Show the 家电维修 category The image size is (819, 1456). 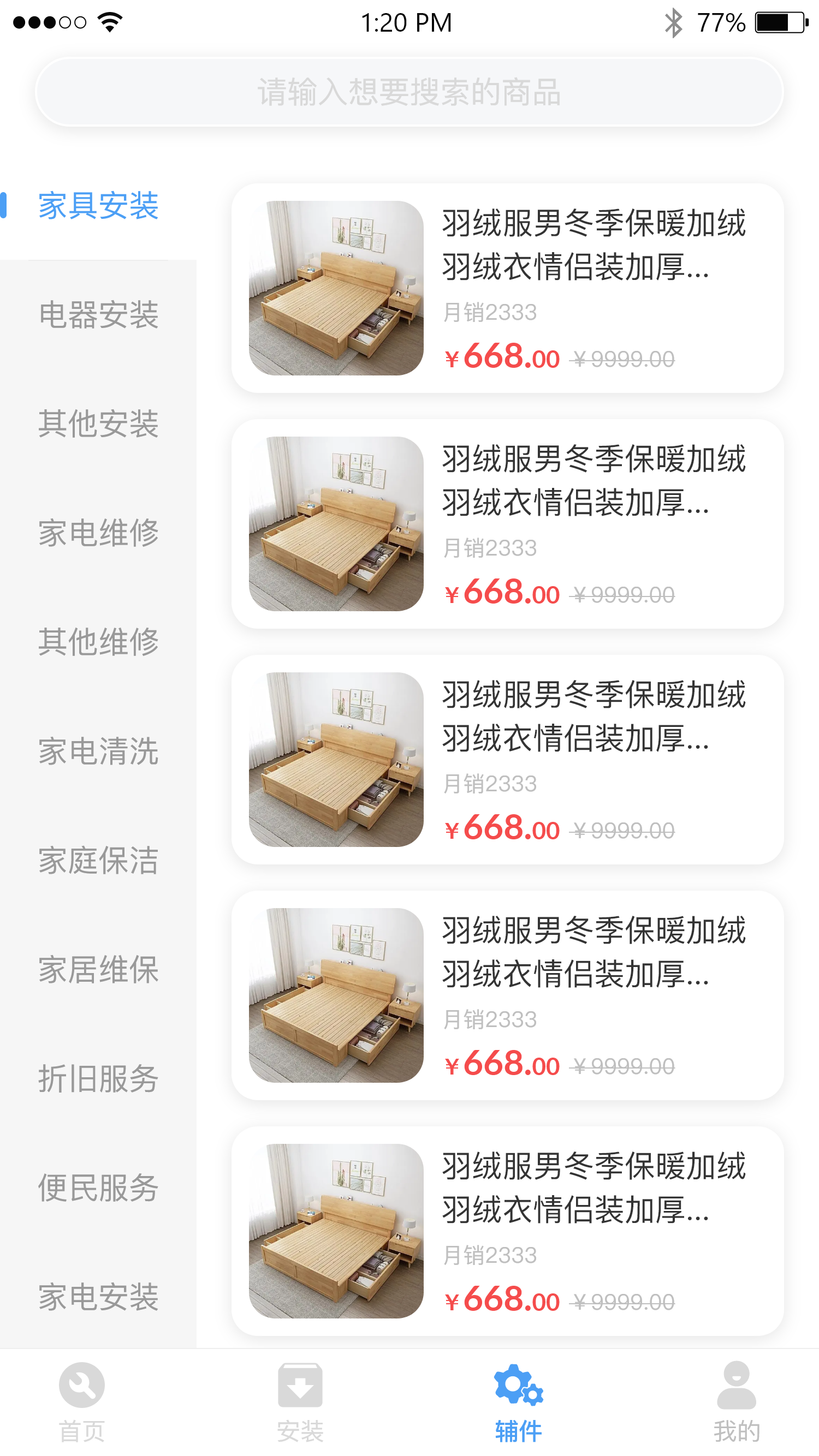click(98, 533)
